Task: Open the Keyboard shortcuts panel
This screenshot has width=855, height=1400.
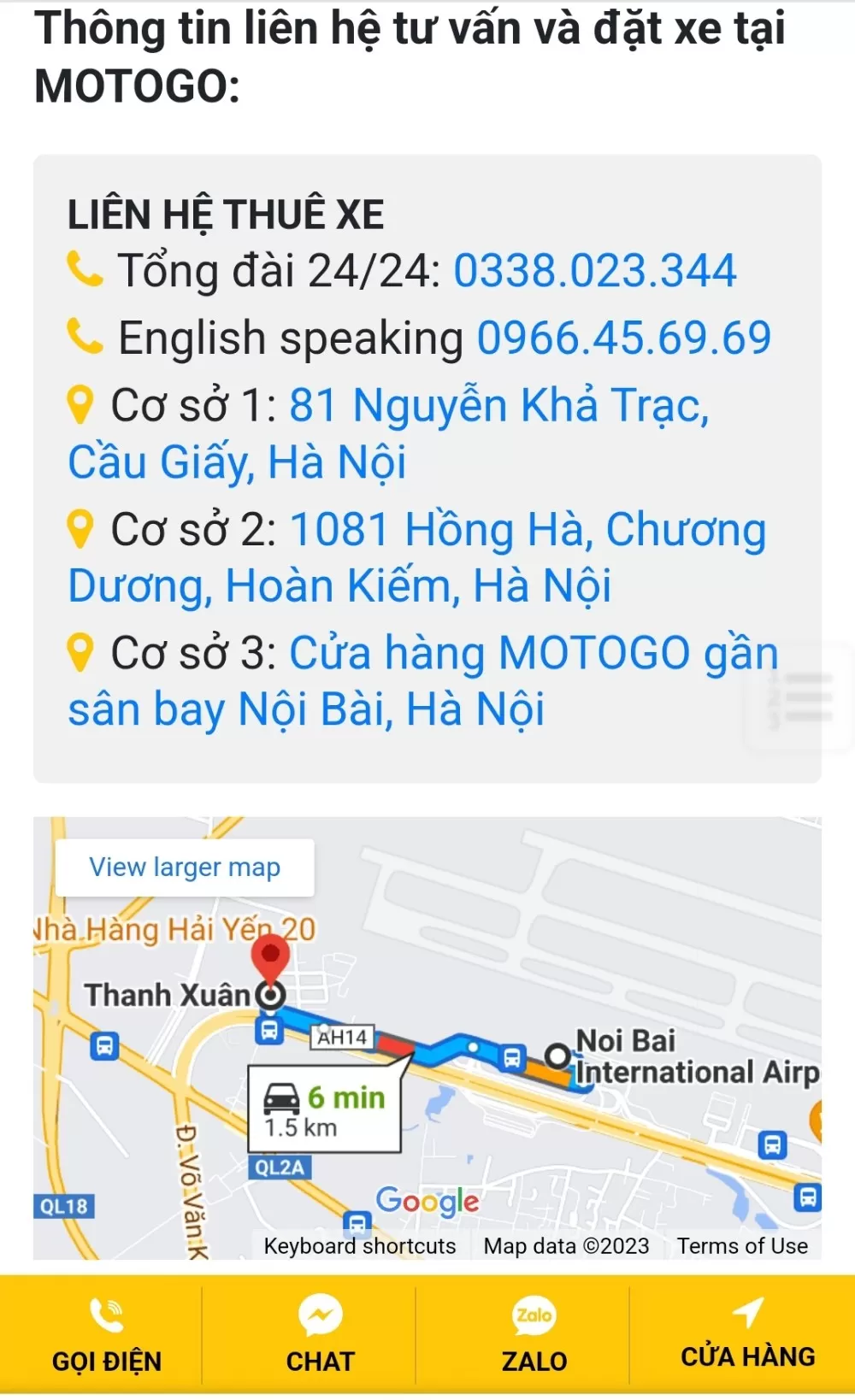Action: coord(359,1246)
